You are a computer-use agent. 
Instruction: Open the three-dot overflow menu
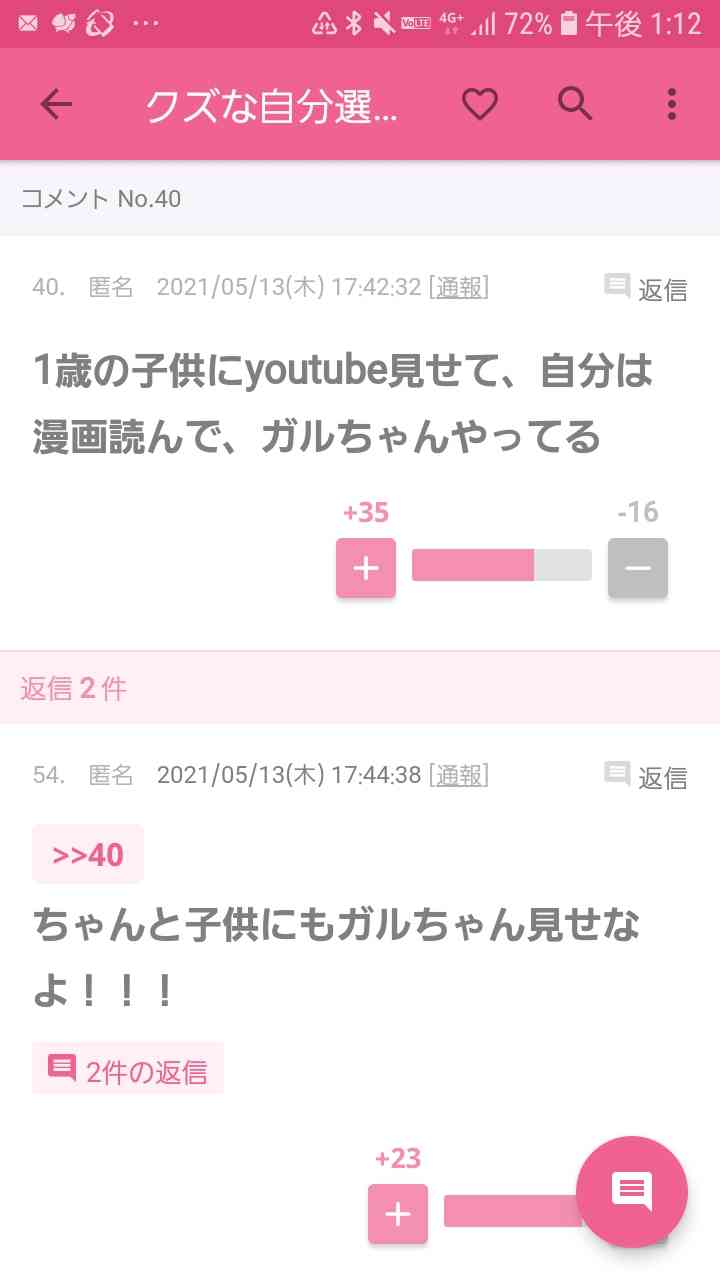671,104
